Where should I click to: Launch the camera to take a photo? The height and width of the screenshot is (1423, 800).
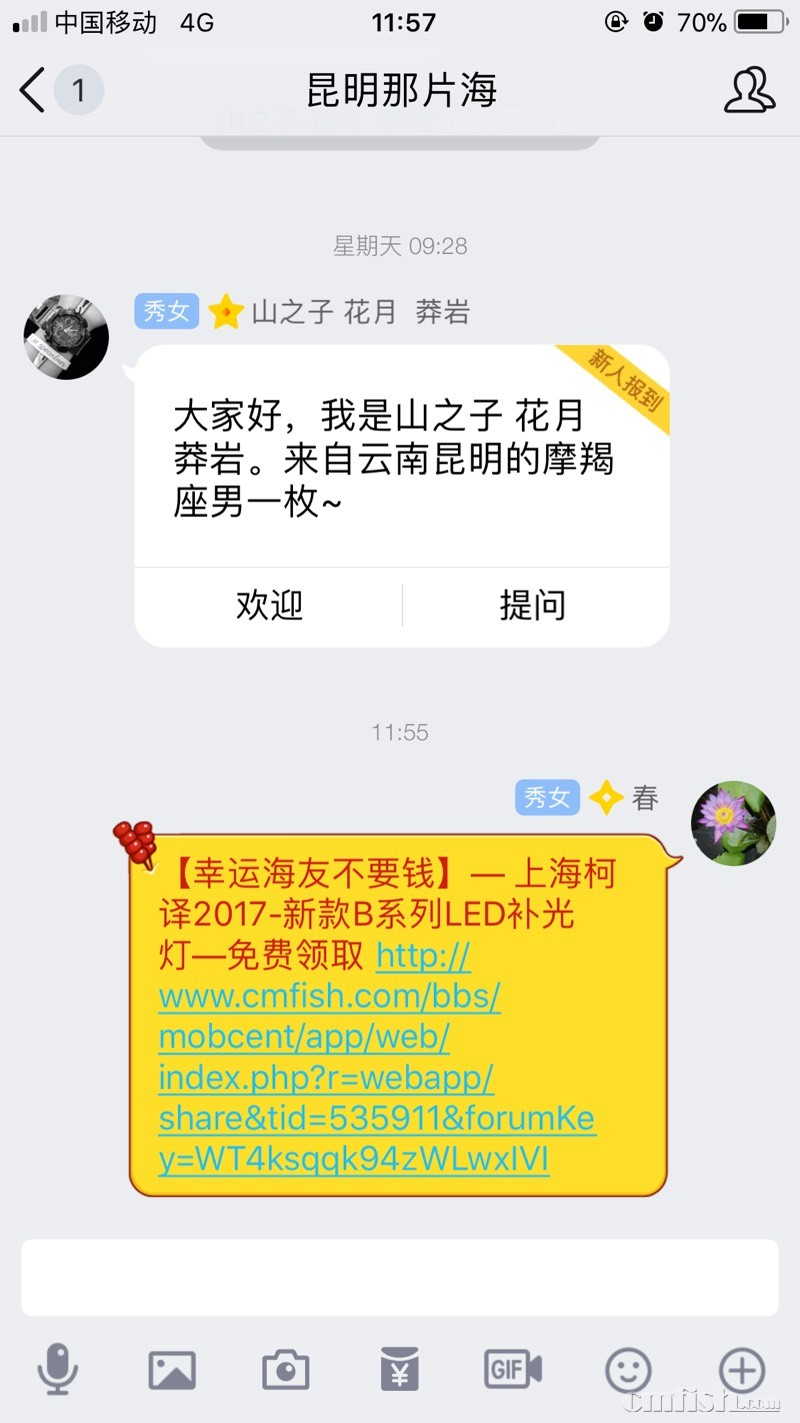(x=286, y=1369)
